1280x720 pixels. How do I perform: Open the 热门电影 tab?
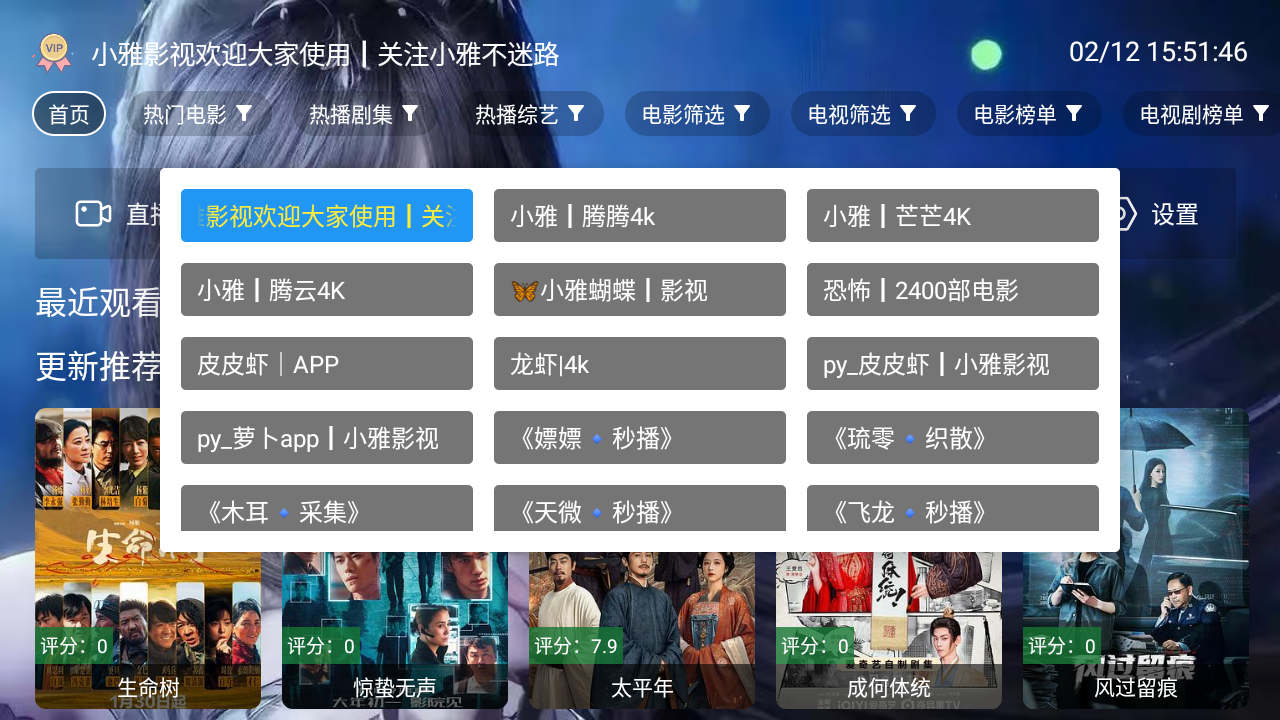197,114
